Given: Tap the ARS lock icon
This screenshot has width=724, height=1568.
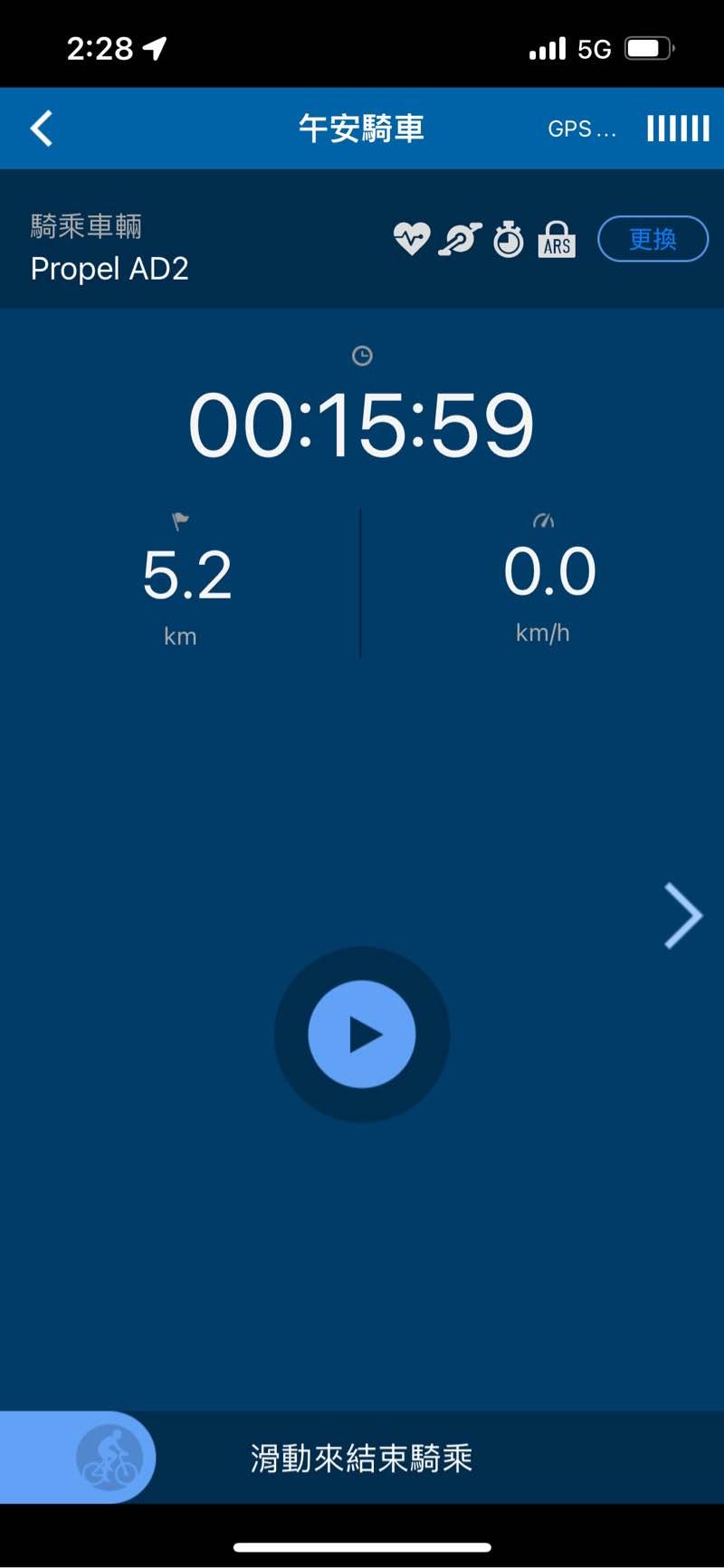Looking at the screenshot, I should [557, 239].
